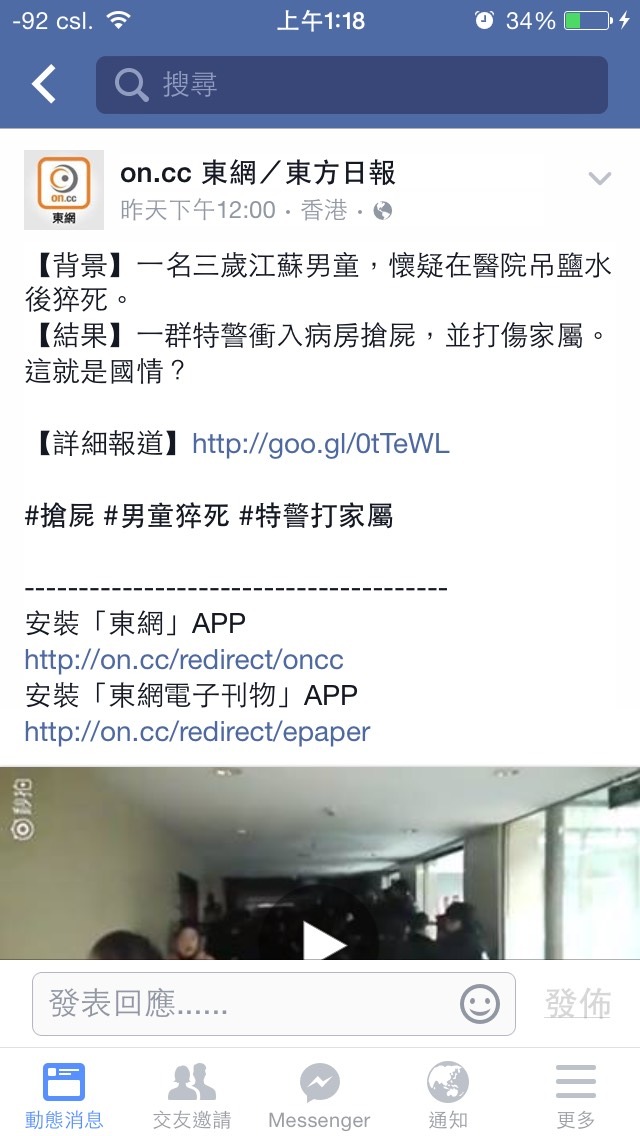The height and width of the screenshot is (1136, 640).
Task: Open the 搜尋 search field
Action: coord(351,85)
